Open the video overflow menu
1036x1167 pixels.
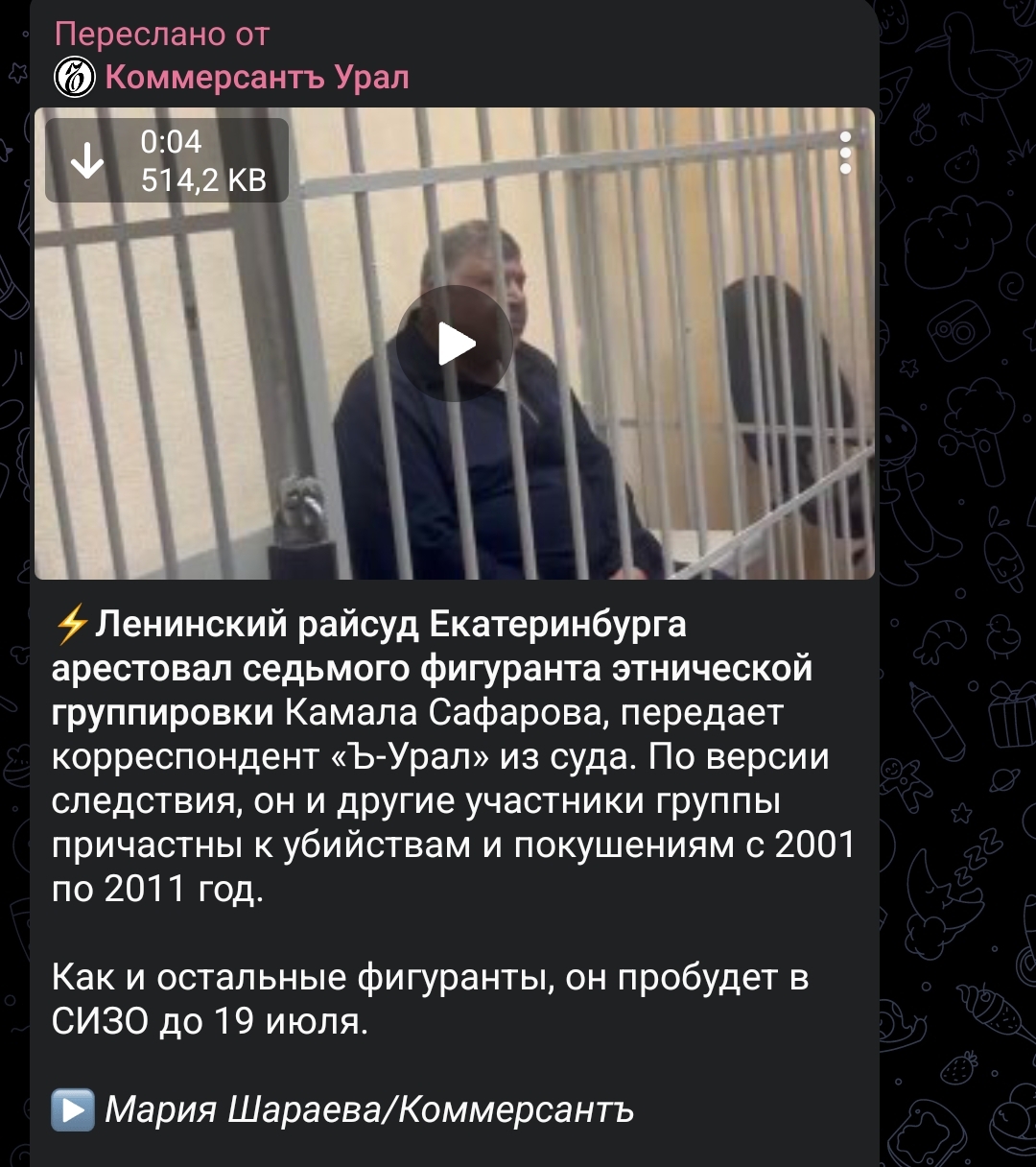[x=845, y=154]
